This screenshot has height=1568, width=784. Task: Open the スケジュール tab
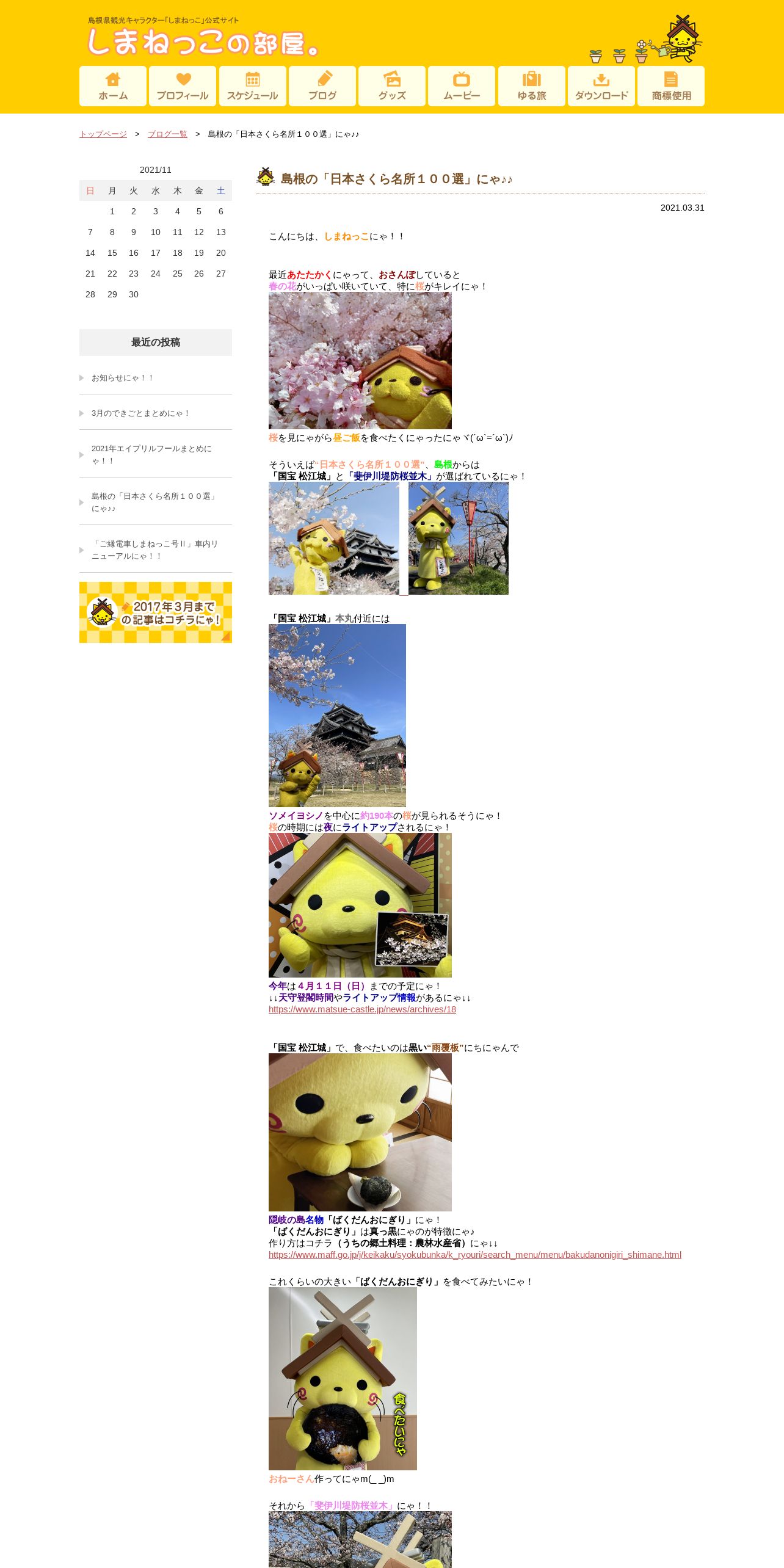[x=252, y=86]
